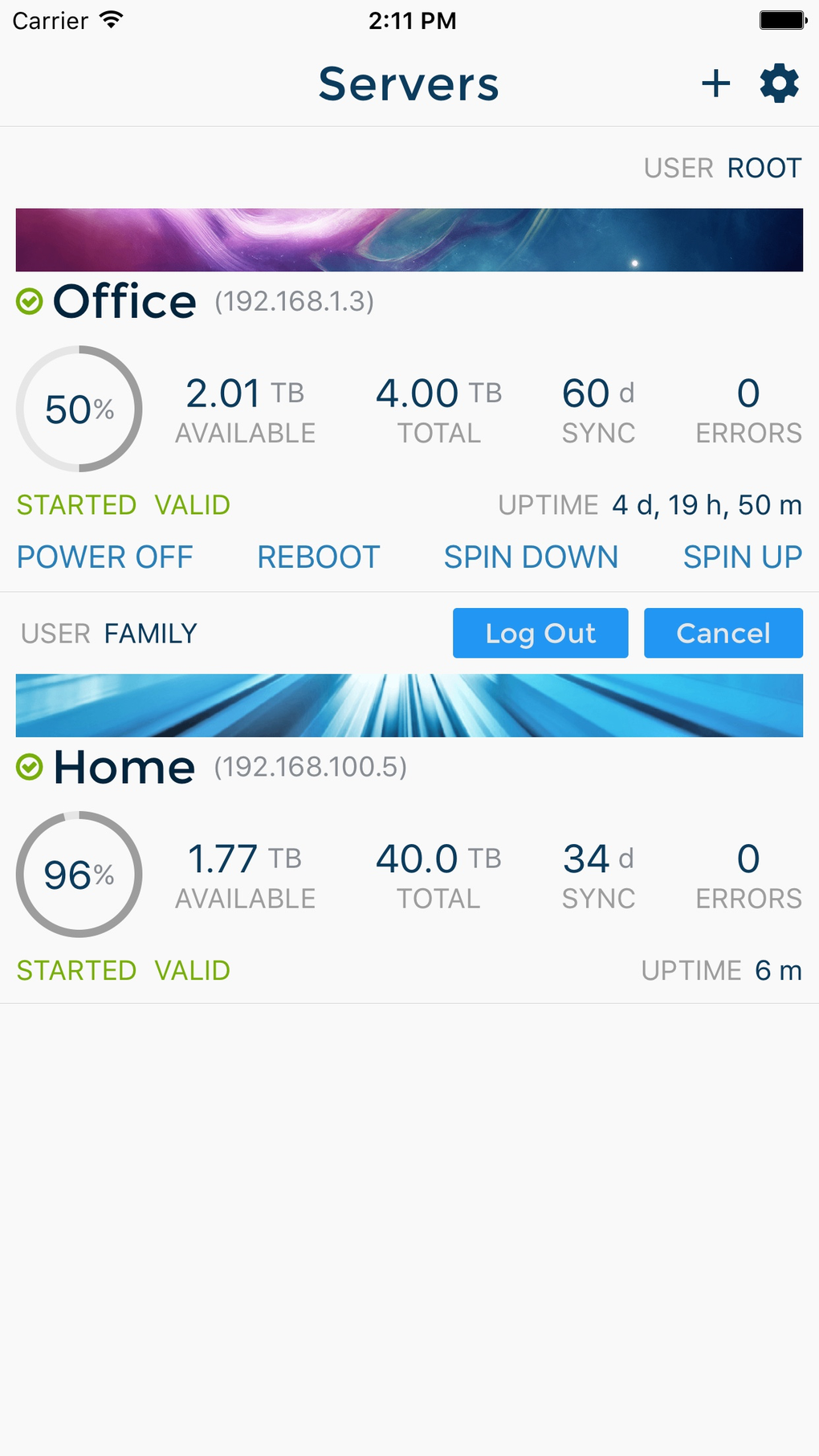
Task: Open the Home server card
Action: tap(124, 767)
